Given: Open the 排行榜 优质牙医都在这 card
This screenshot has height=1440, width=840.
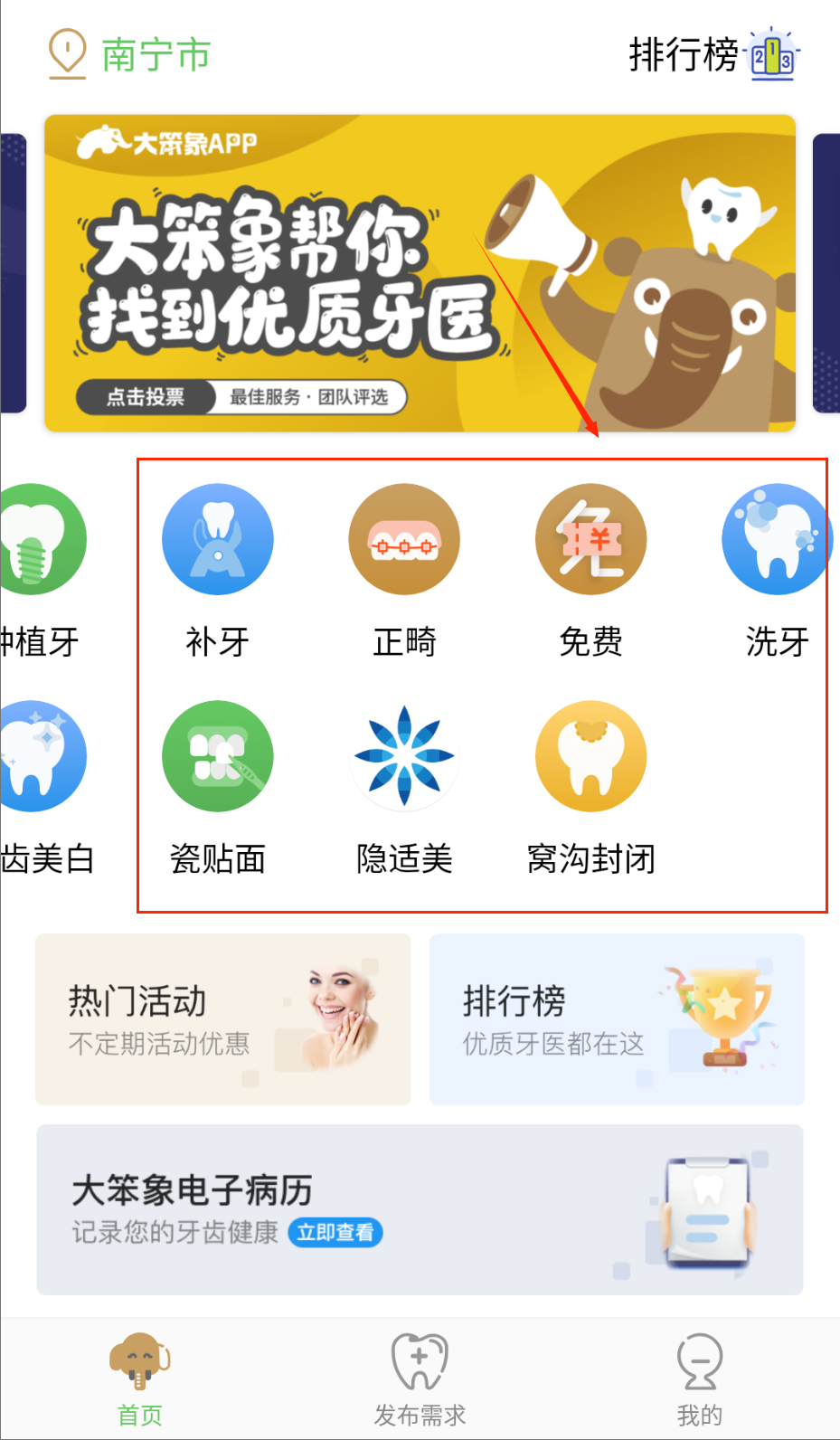Looking at the screenshot, I should click(x=617, y=1019).
